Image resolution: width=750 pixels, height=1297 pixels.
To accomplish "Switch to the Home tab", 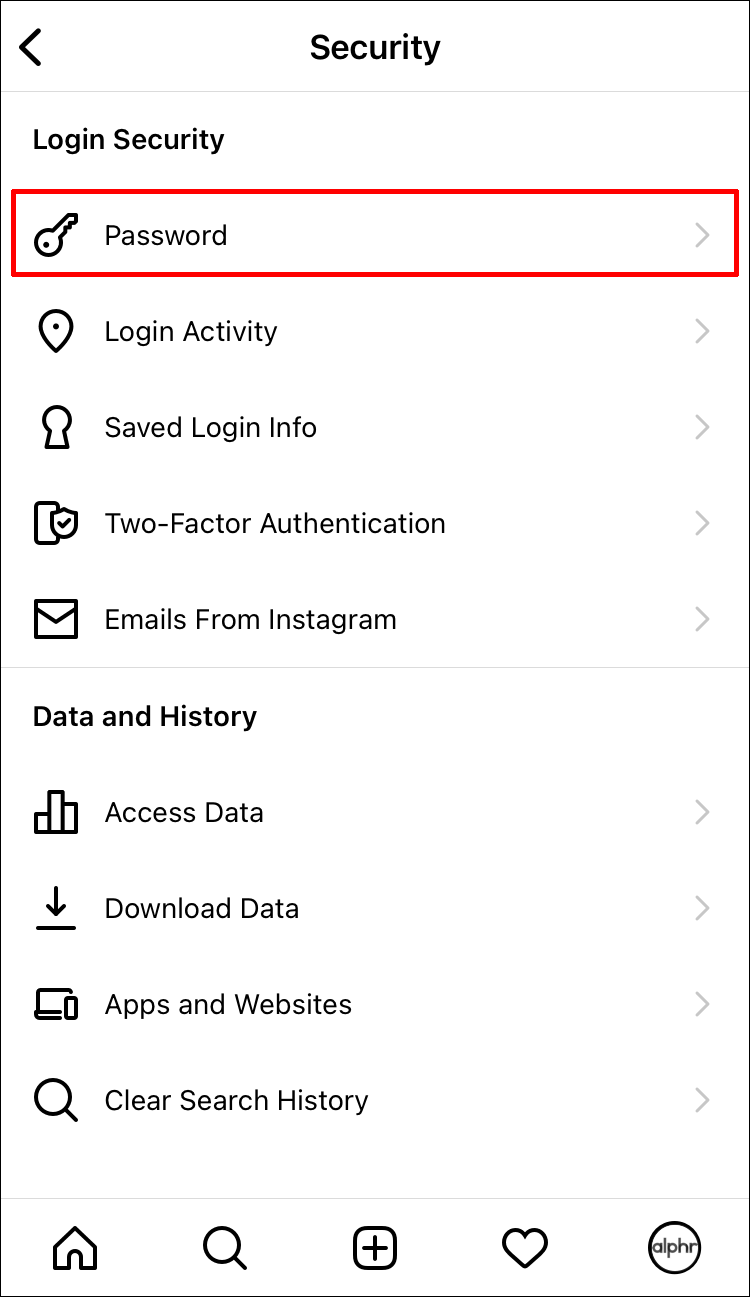I will [x=76, y=1247].
